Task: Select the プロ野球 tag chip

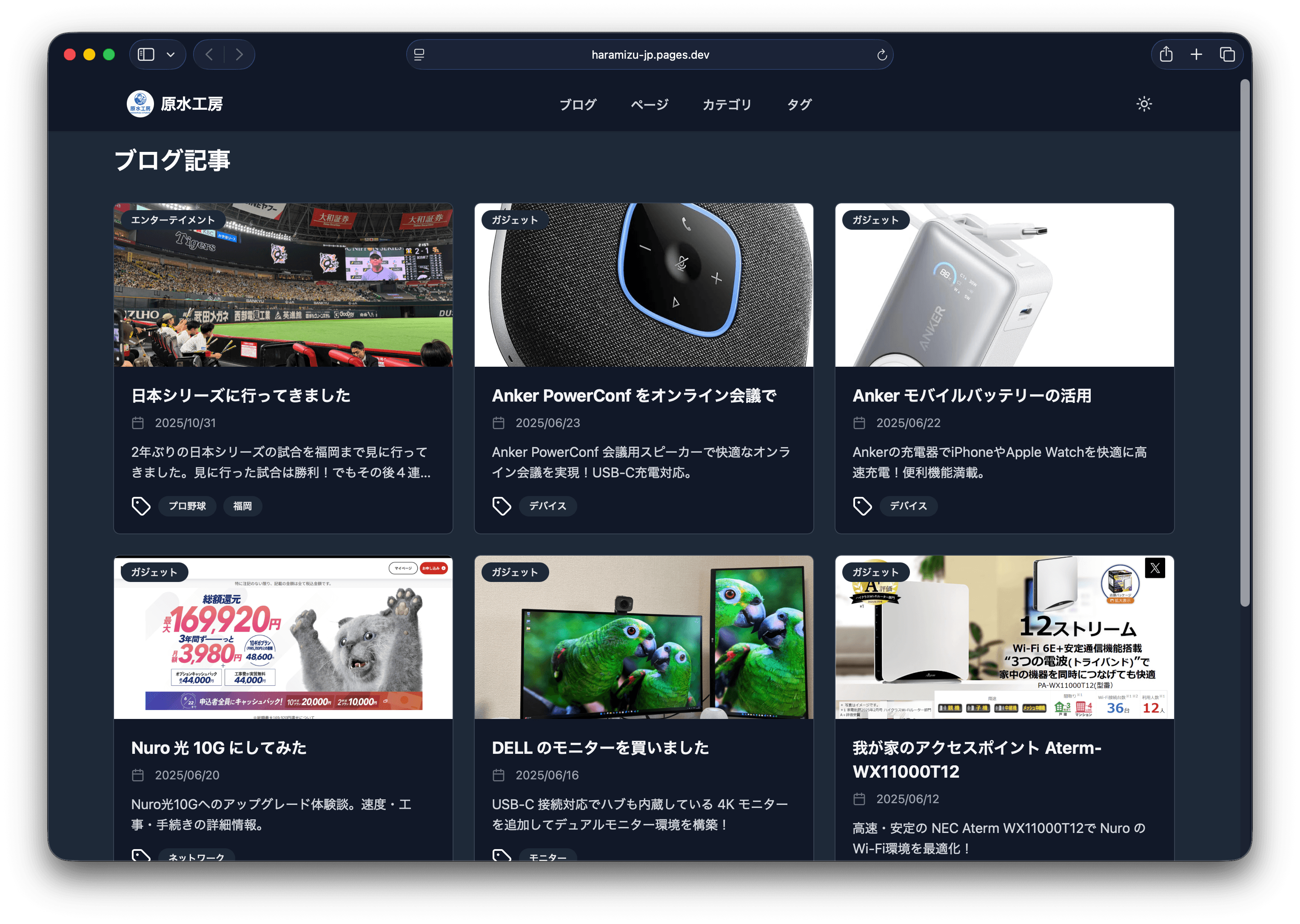Action: tap(187, 506)
